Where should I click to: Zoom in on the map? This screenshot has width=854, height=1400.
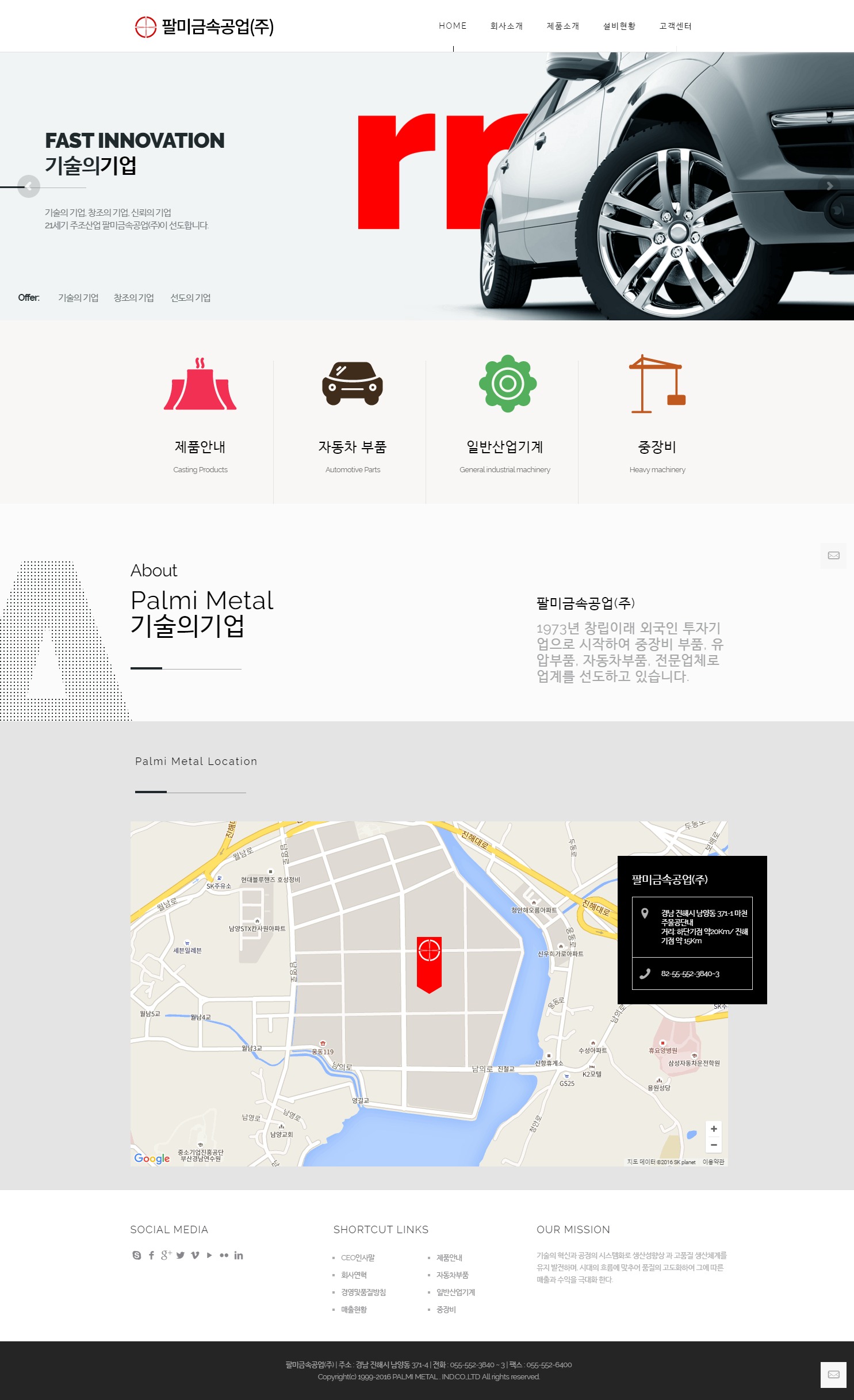click(x=713, y=1129)
